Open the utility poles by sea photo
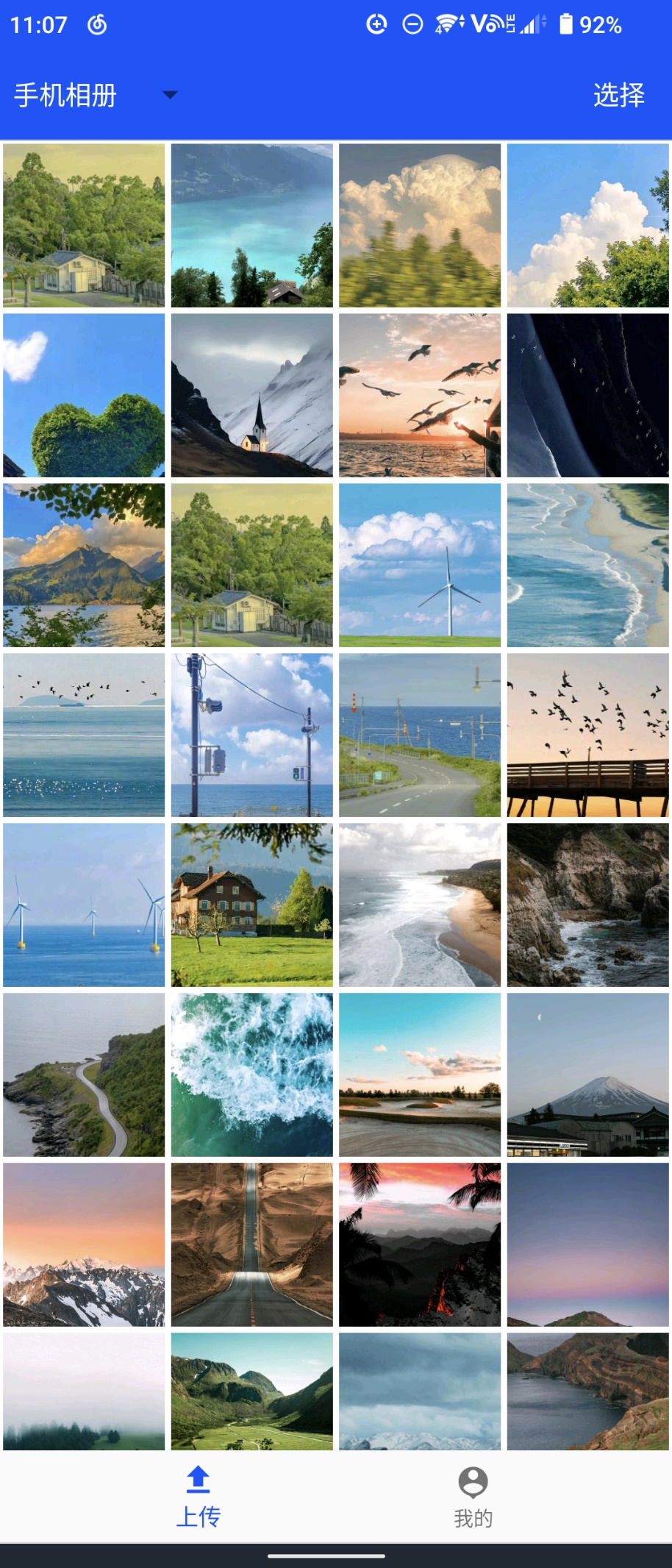 [252, 735]
